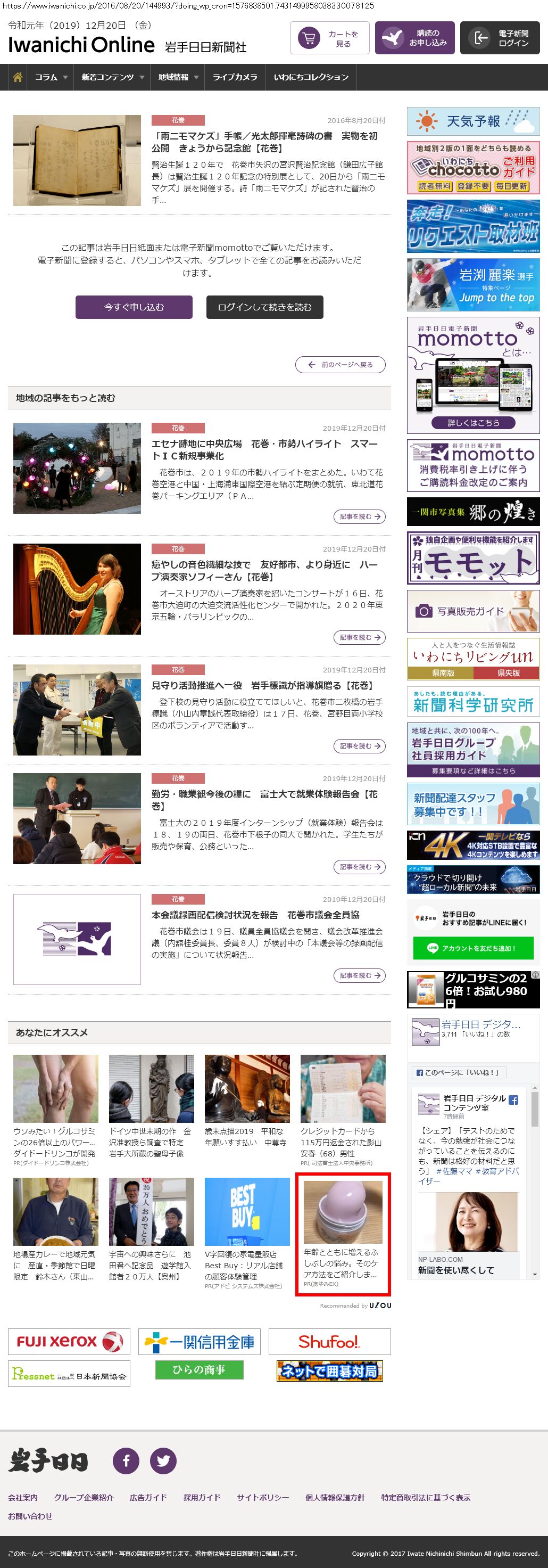Expand the 新着コンテンツ menu
Image resolution: width=548 pixels, height=1568 pixels.
pyautogui.click(x=112, y=77)
